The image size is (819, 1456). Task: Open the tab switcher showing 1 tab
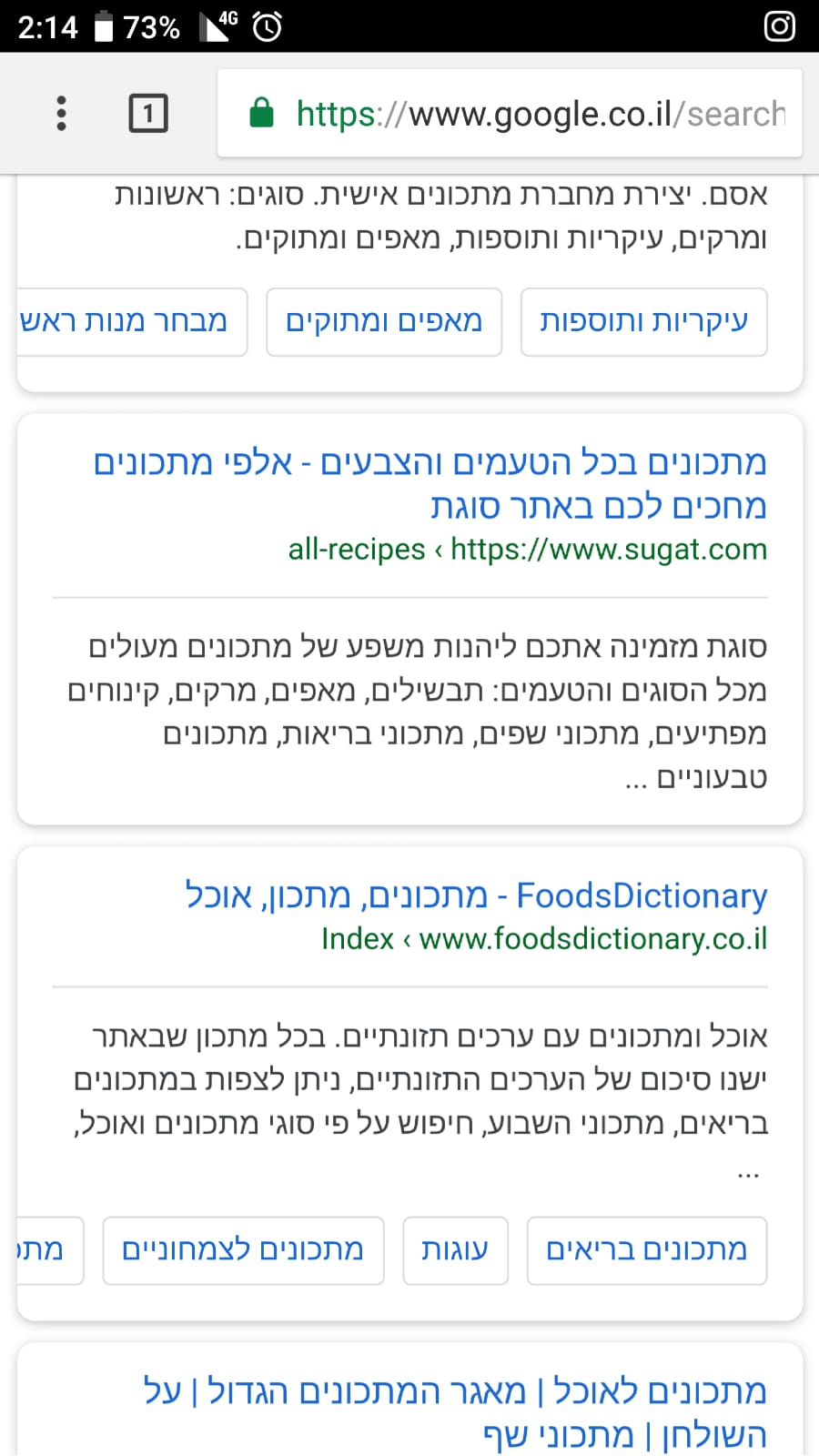[x=148, y=114]
